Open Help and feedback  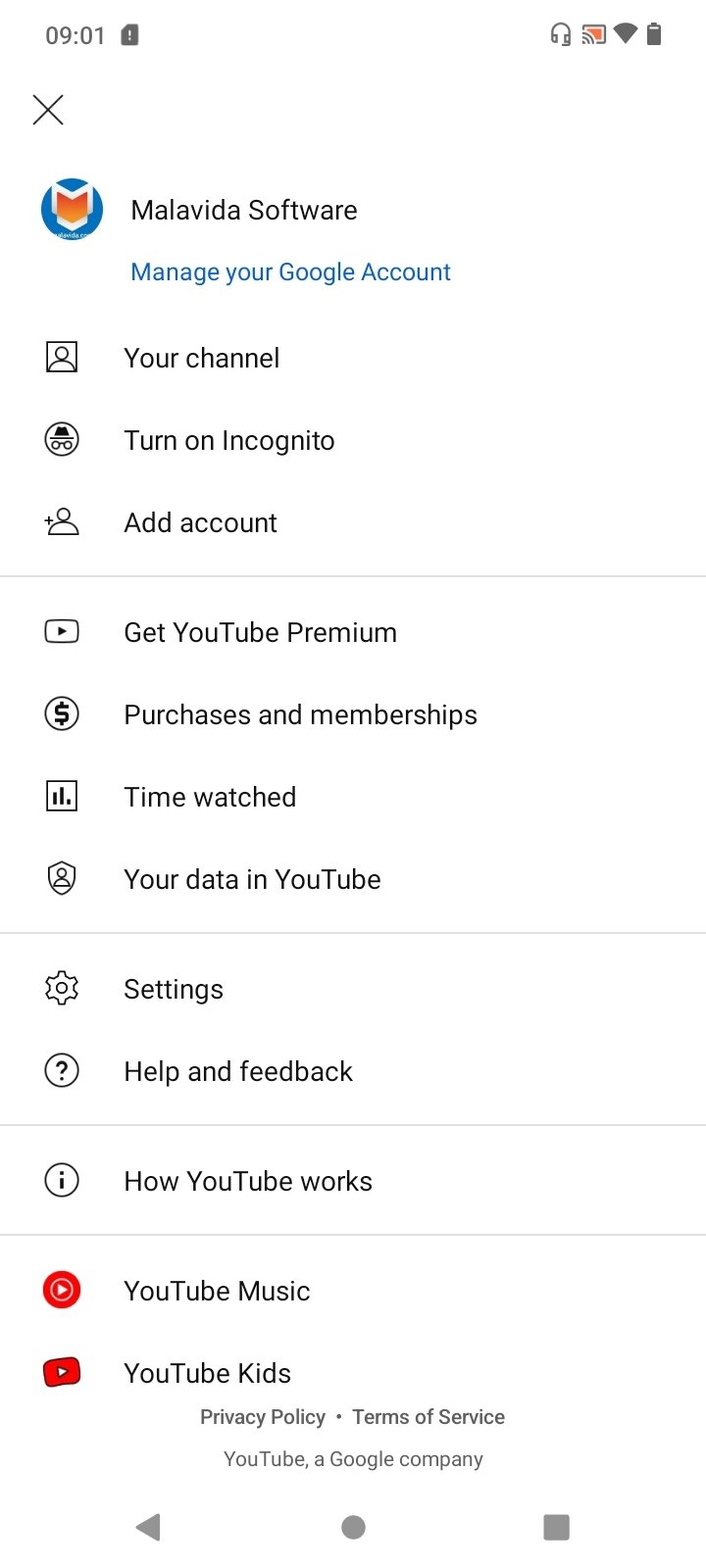pos(353,1071)
